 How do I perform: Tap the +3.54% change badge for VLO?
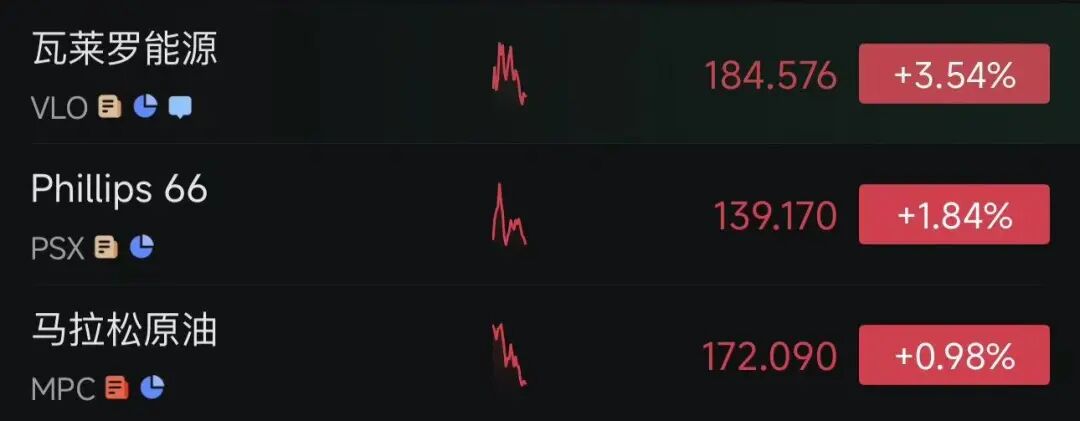tap(954, 74)
